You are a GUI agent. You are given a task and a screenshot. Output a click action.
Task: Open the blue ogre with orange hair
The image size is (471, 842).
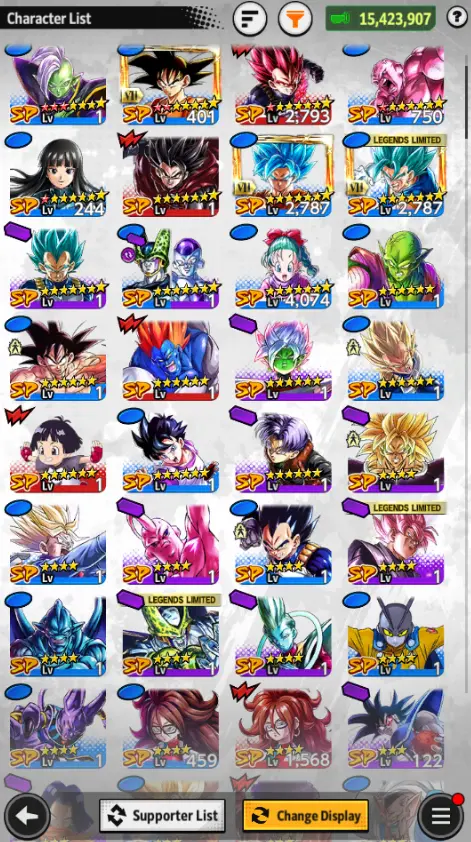[170, 360]
